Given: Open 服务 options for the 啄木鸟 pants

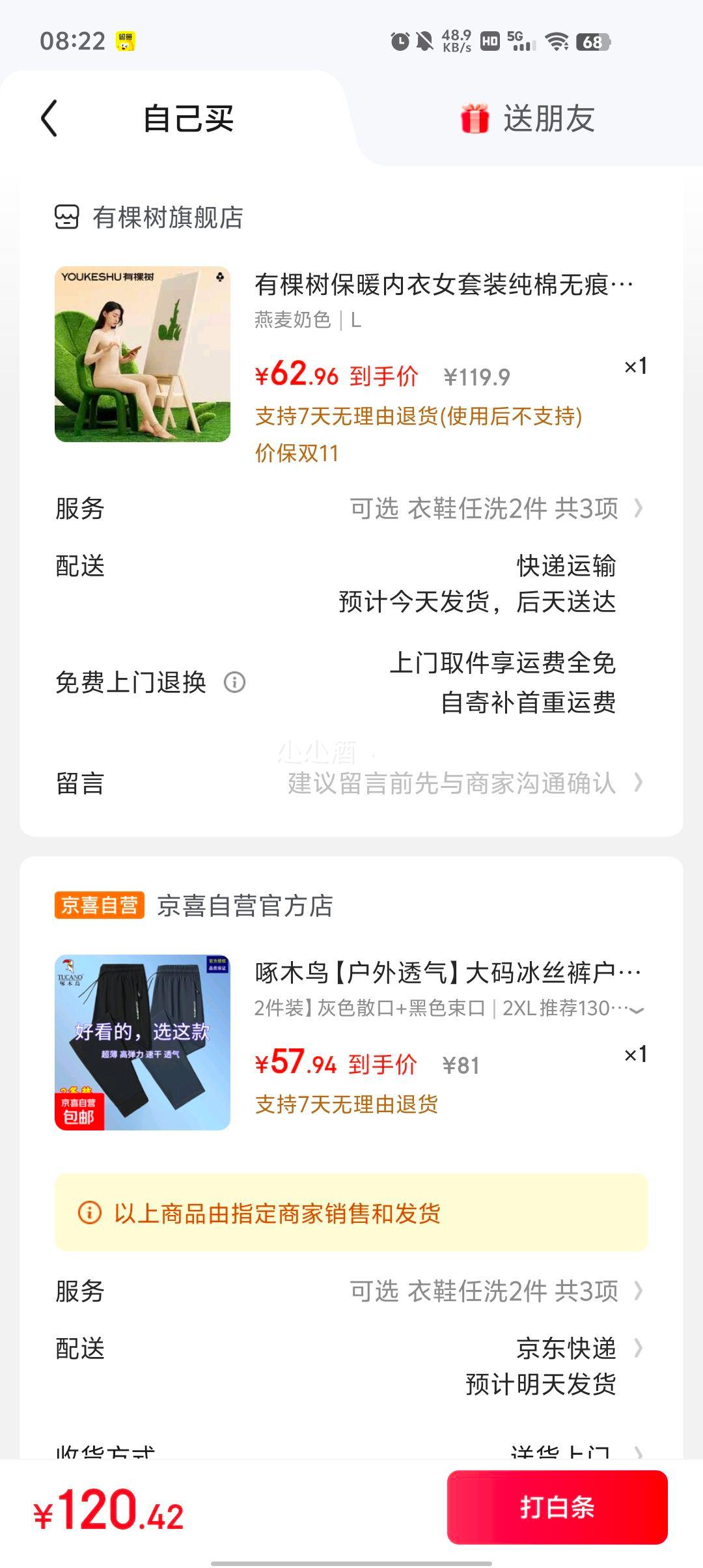Looking at the screenshot, I should (x=495, y=1291).
